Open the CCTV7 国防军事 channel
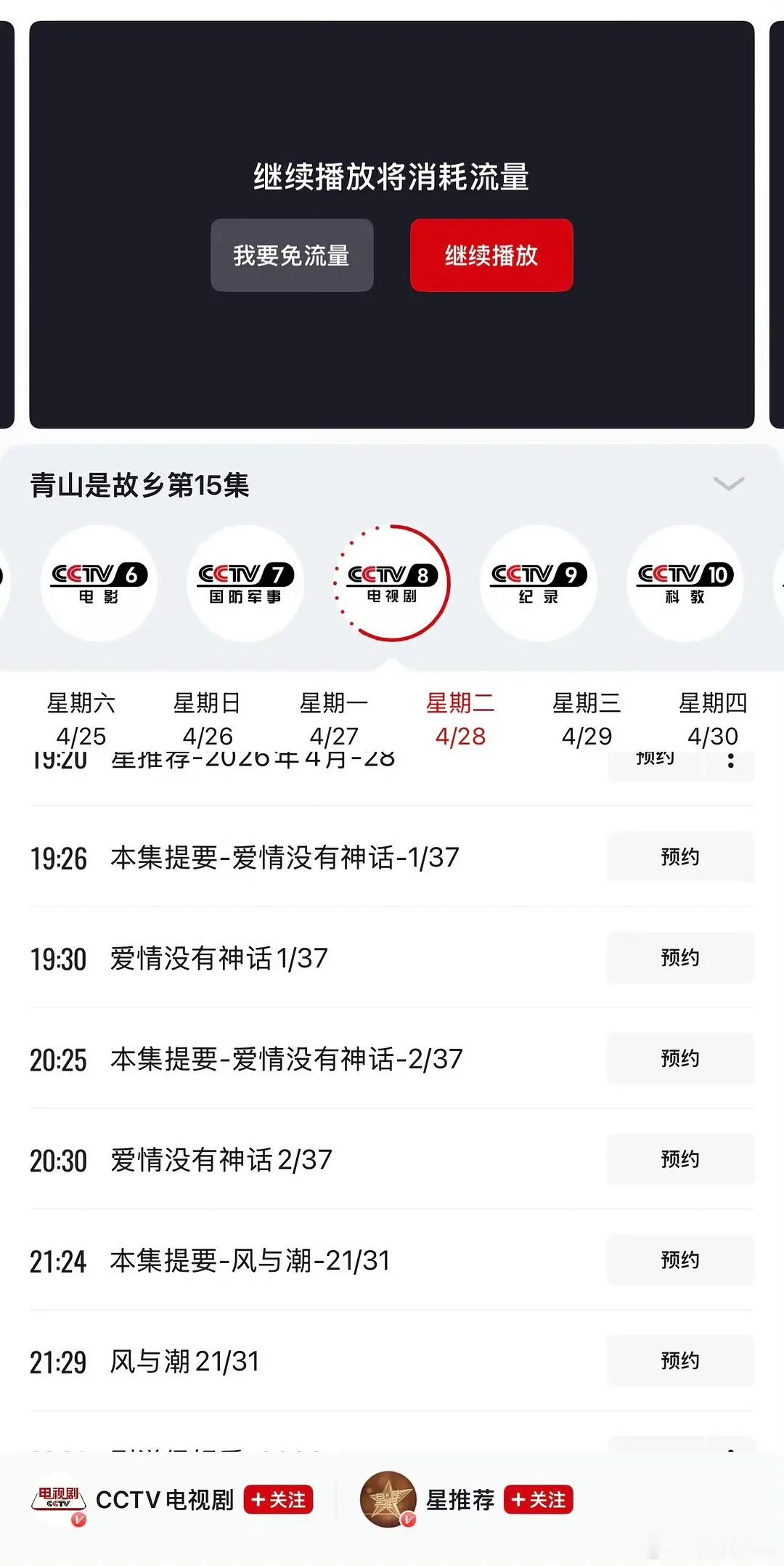The height and width of the screenshot is (1566, 784). coord(245,583)
